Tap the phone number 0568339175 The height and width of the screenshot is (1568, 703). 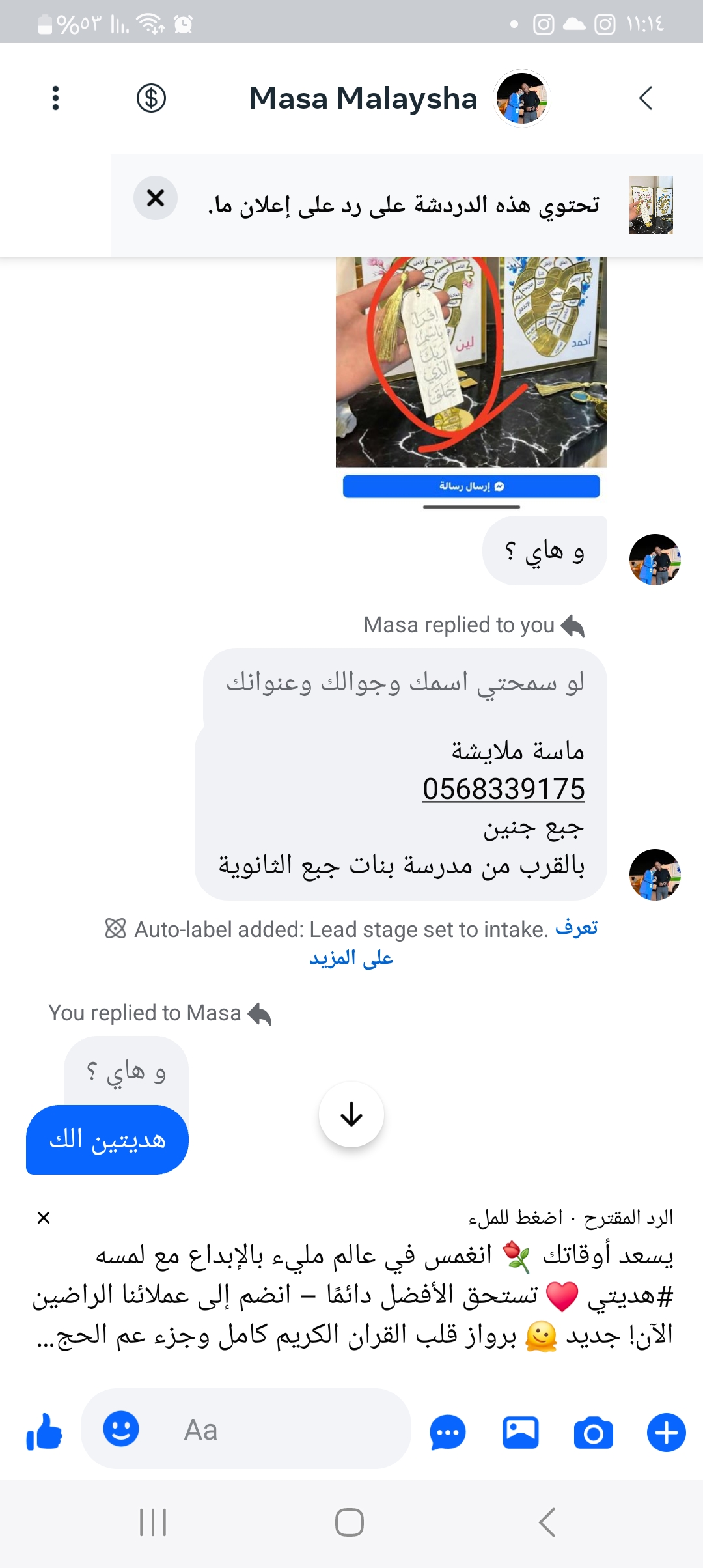coord(504,789)
